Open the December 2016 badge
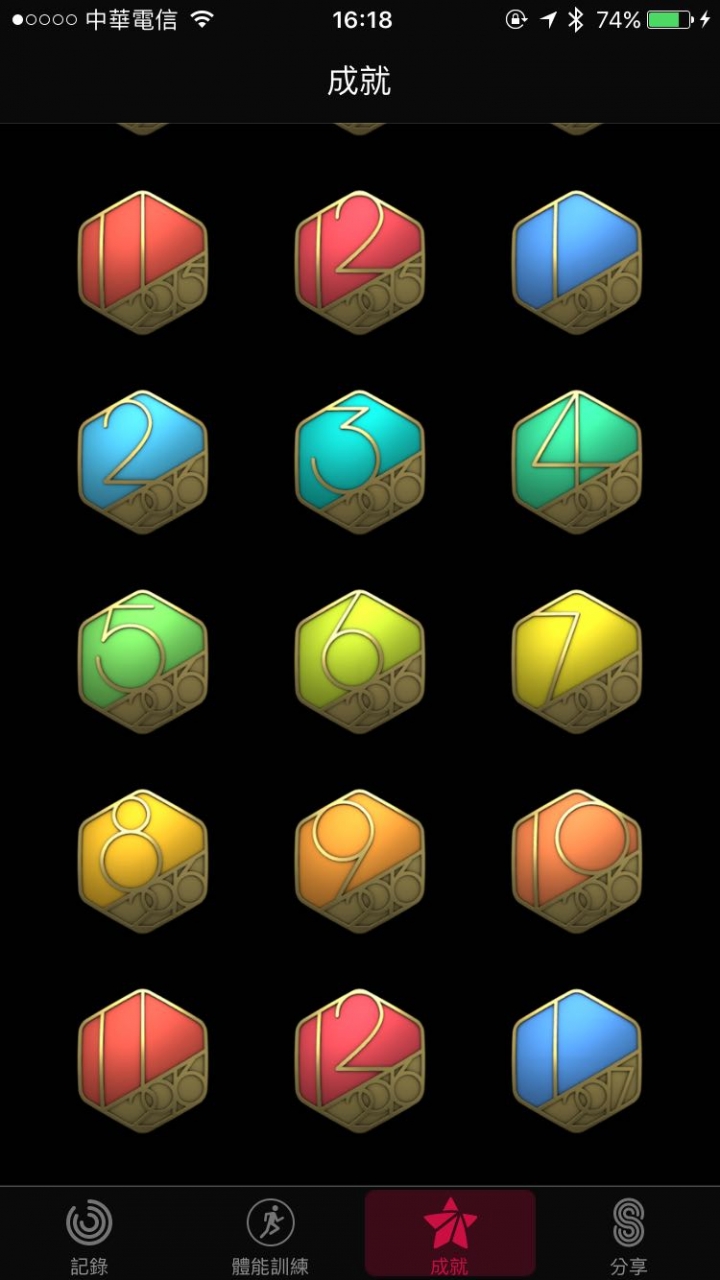 360,1062
